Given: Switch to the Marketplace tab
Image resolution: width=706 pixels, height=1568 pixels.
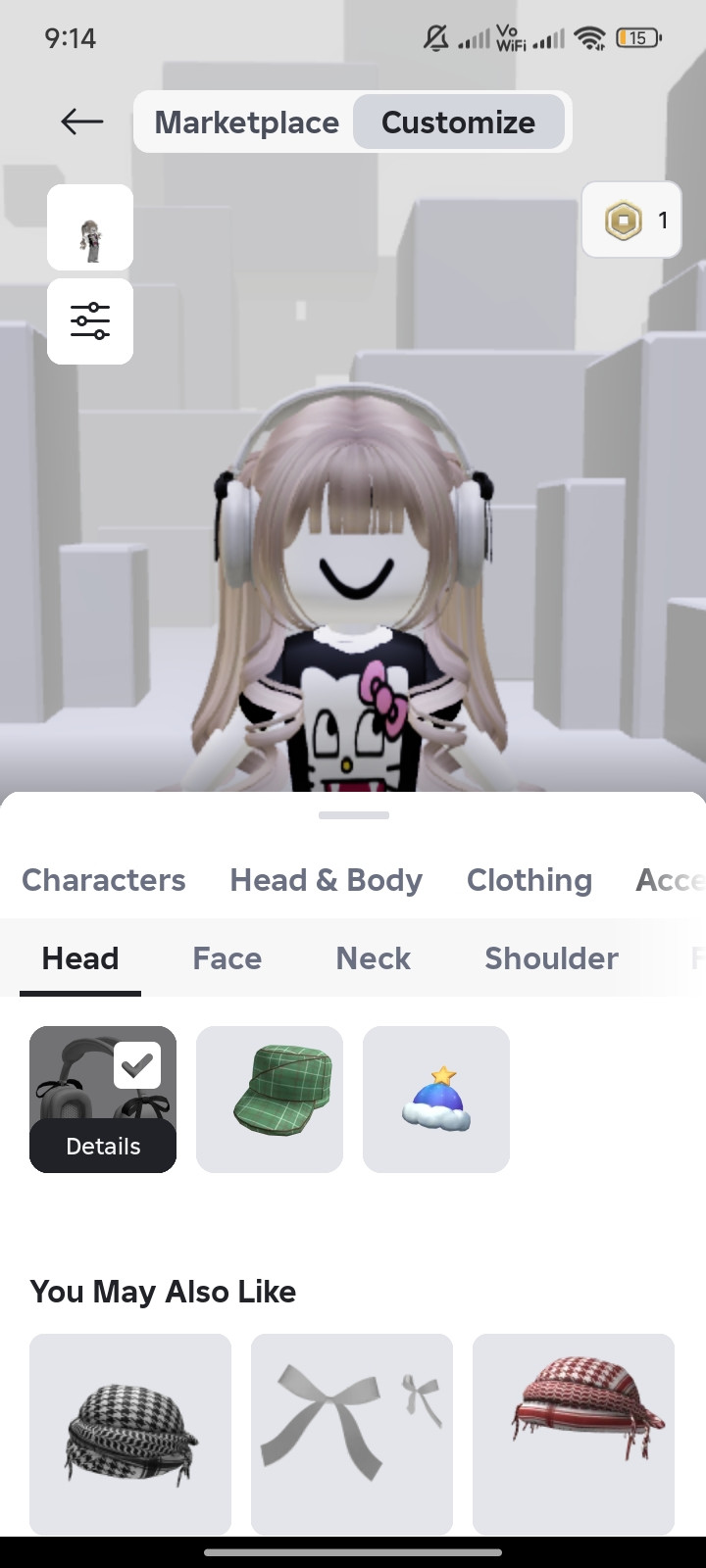Looking at the screenshot, I should pyautogui.click(x=246, y=122).
